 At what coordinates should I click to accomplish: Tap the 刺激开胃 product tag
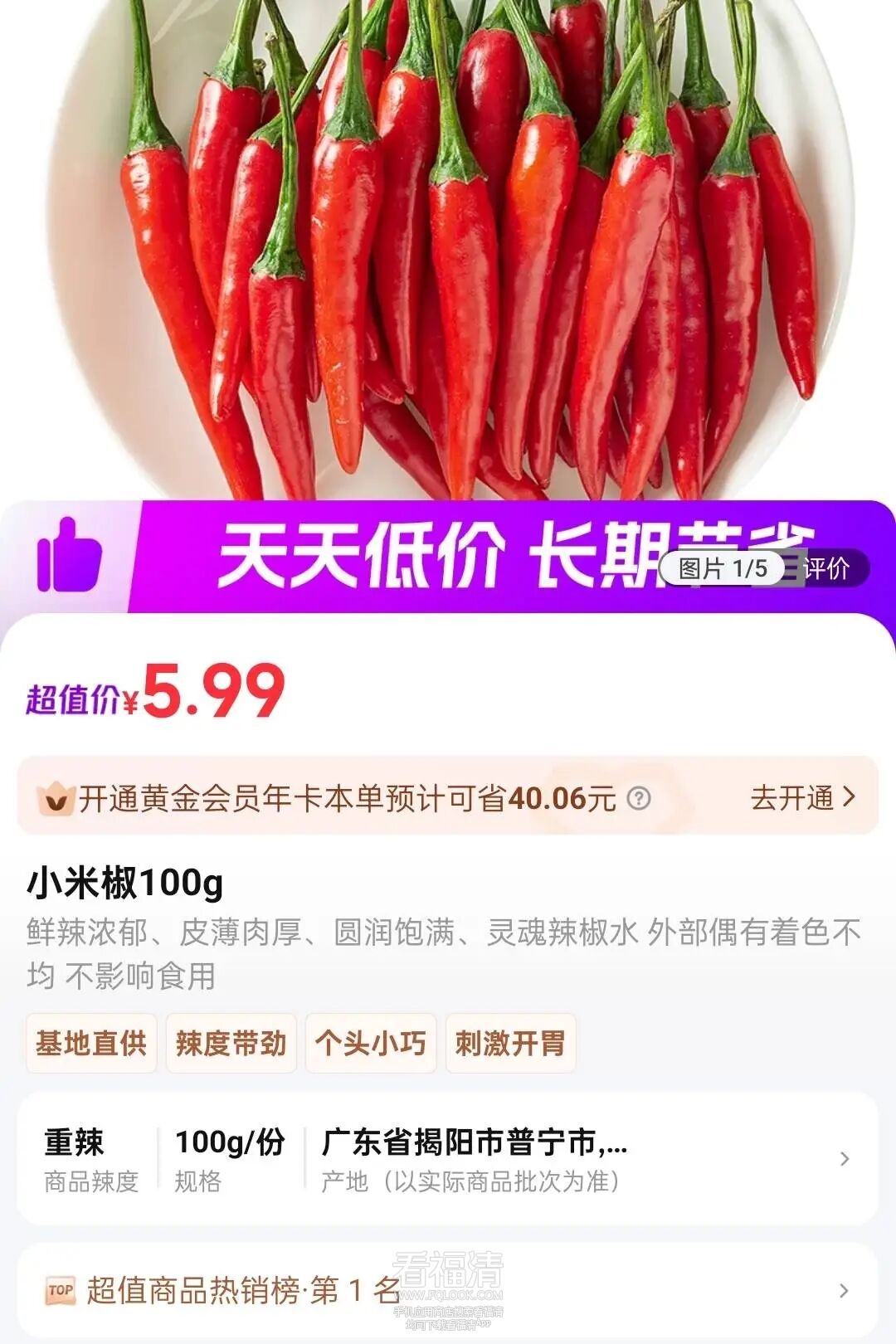click(x=510, y=1044)
